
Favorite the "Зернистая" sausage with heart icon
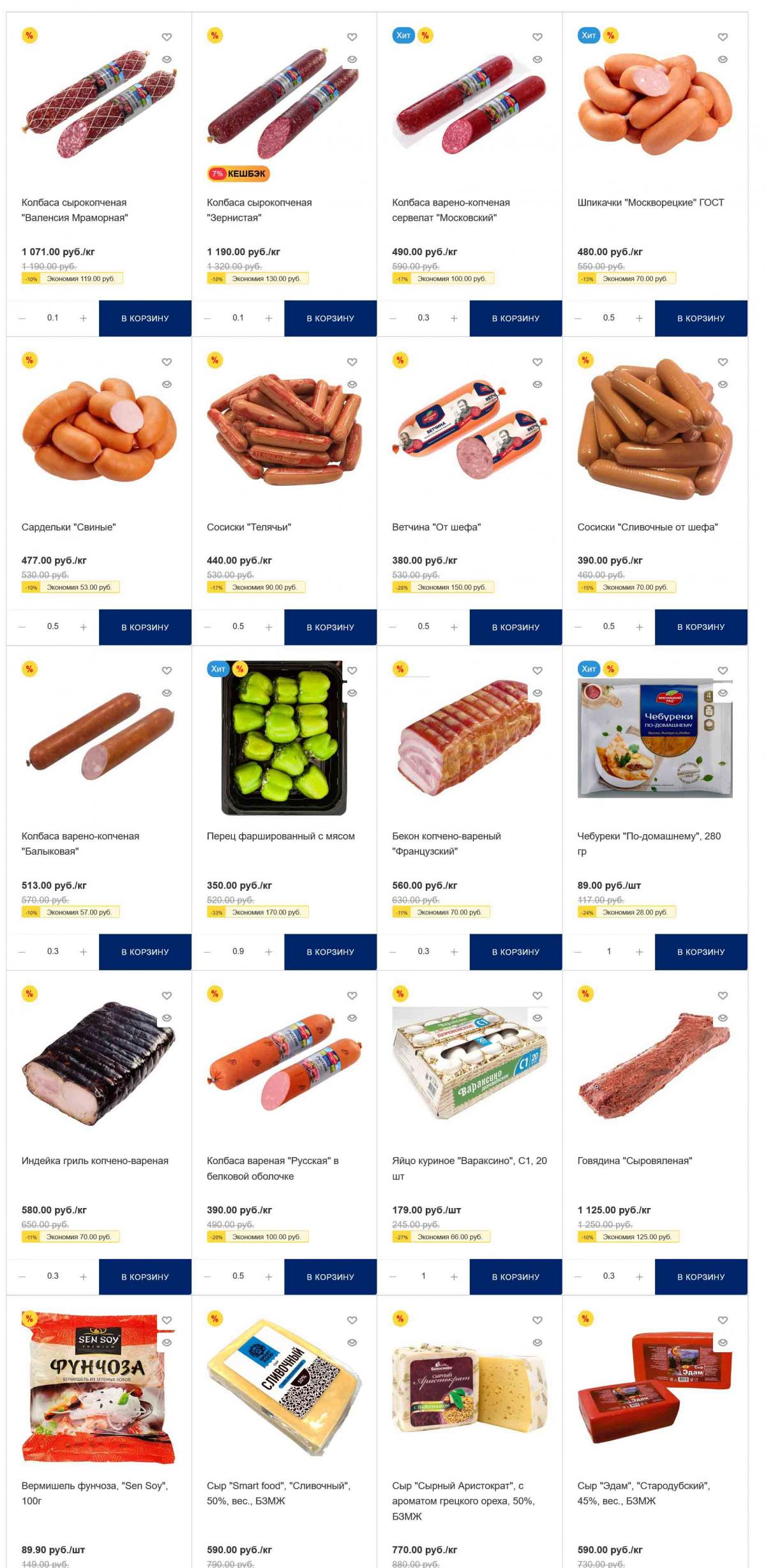coord(352,37)
